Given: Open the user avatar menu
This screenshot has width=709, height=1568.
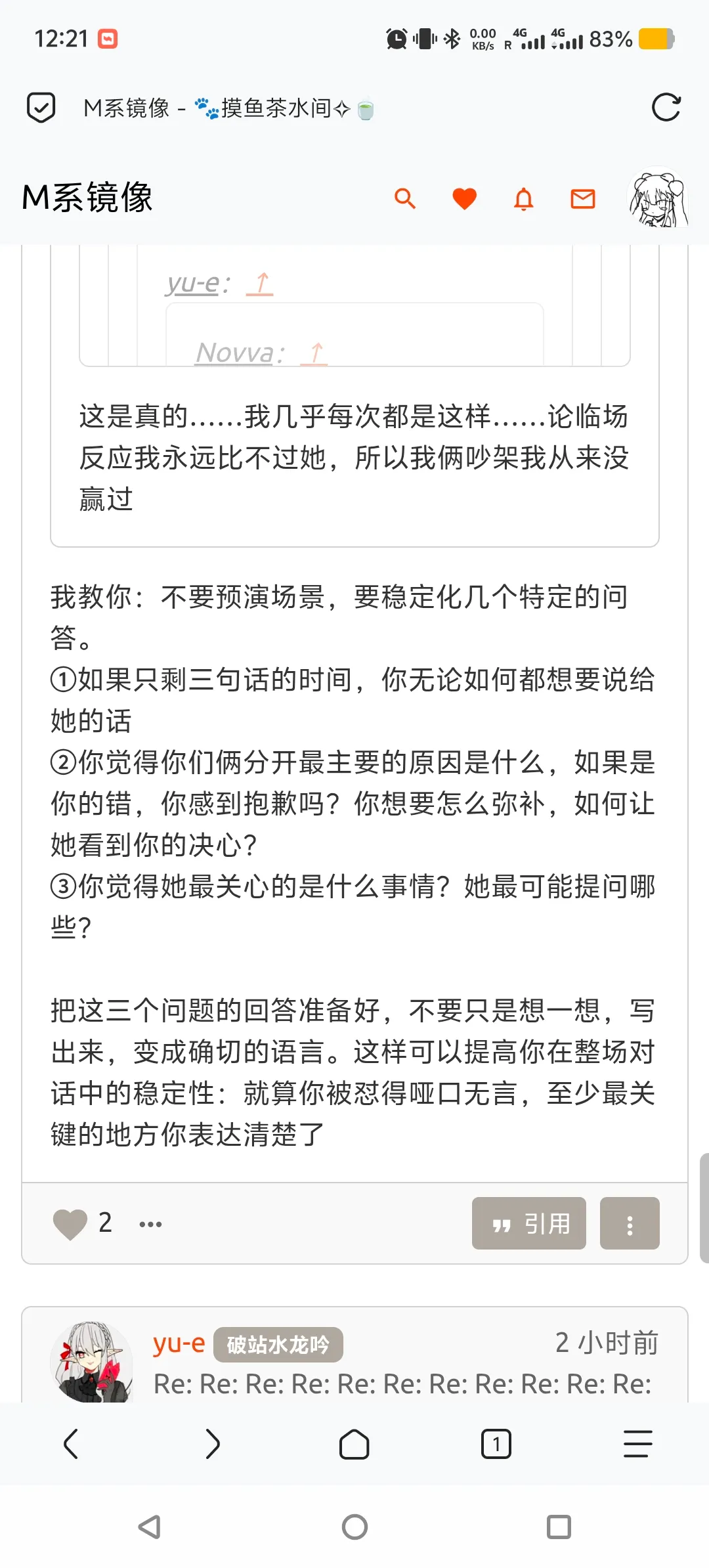Looking at the screenshot, I should click(658, 198).
